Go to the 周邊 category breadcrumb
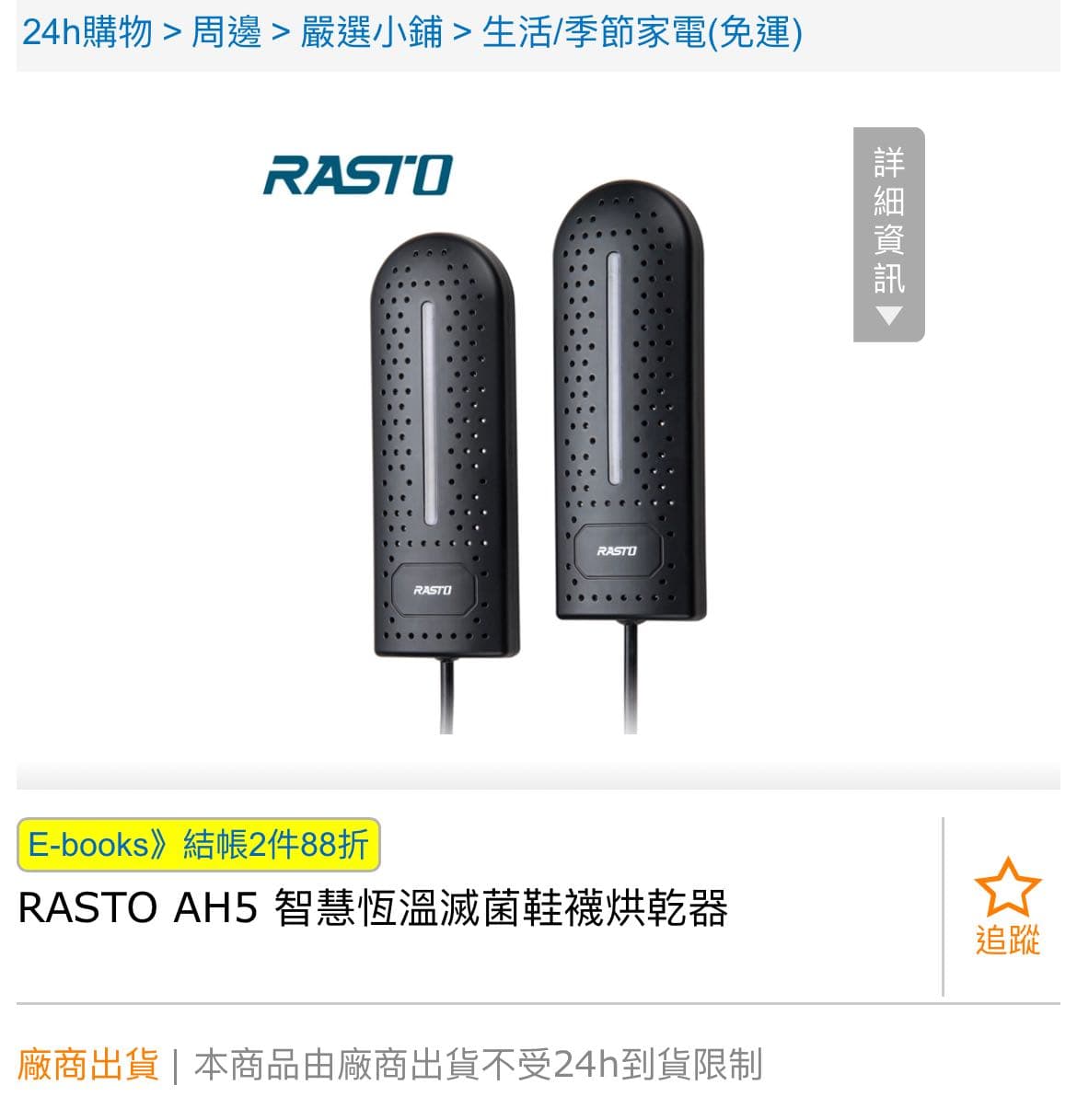Screen dimensions: 1077x1120 pyautogui.click(x=226, y=33)
